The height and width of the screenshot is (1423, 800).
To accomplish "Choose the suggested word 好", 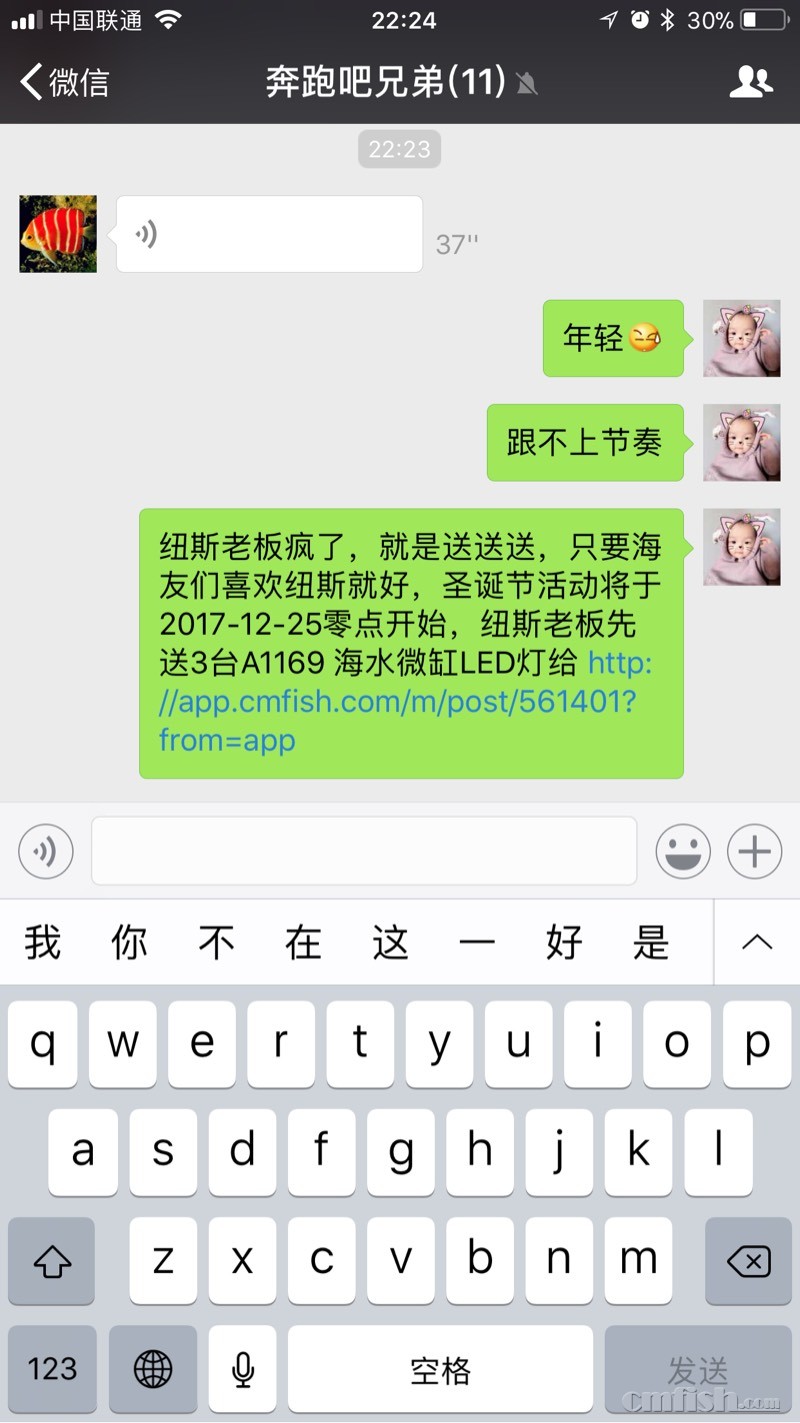I will click(564, 942).
